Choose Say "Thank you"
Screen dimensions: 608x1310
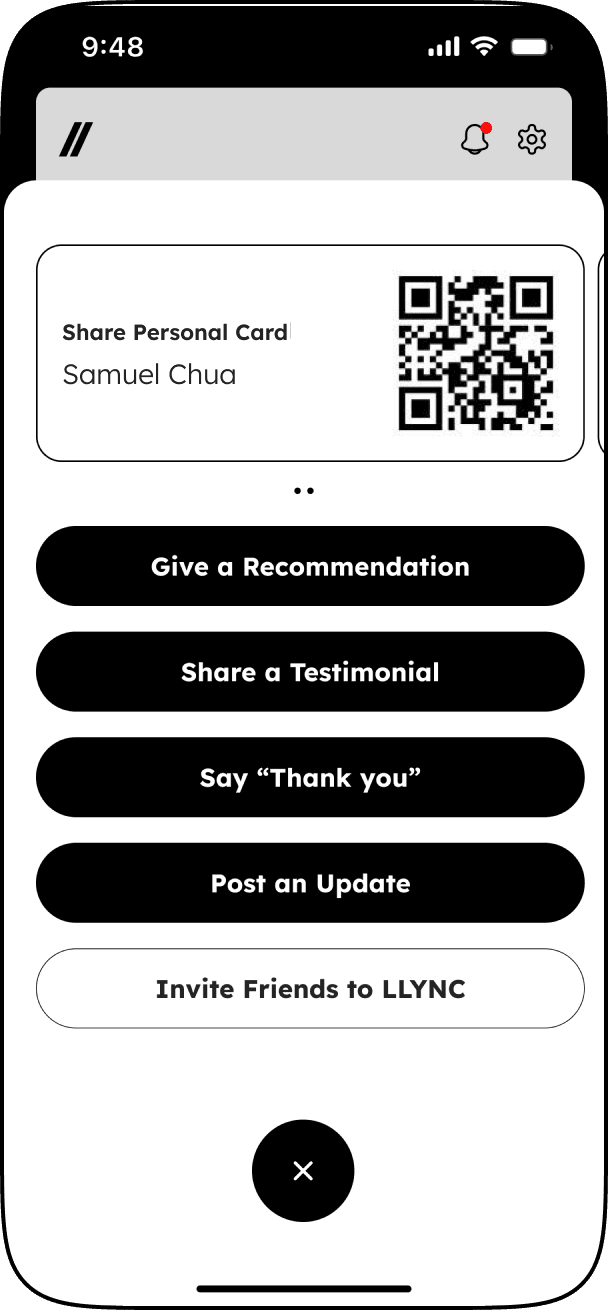(310, 778)
